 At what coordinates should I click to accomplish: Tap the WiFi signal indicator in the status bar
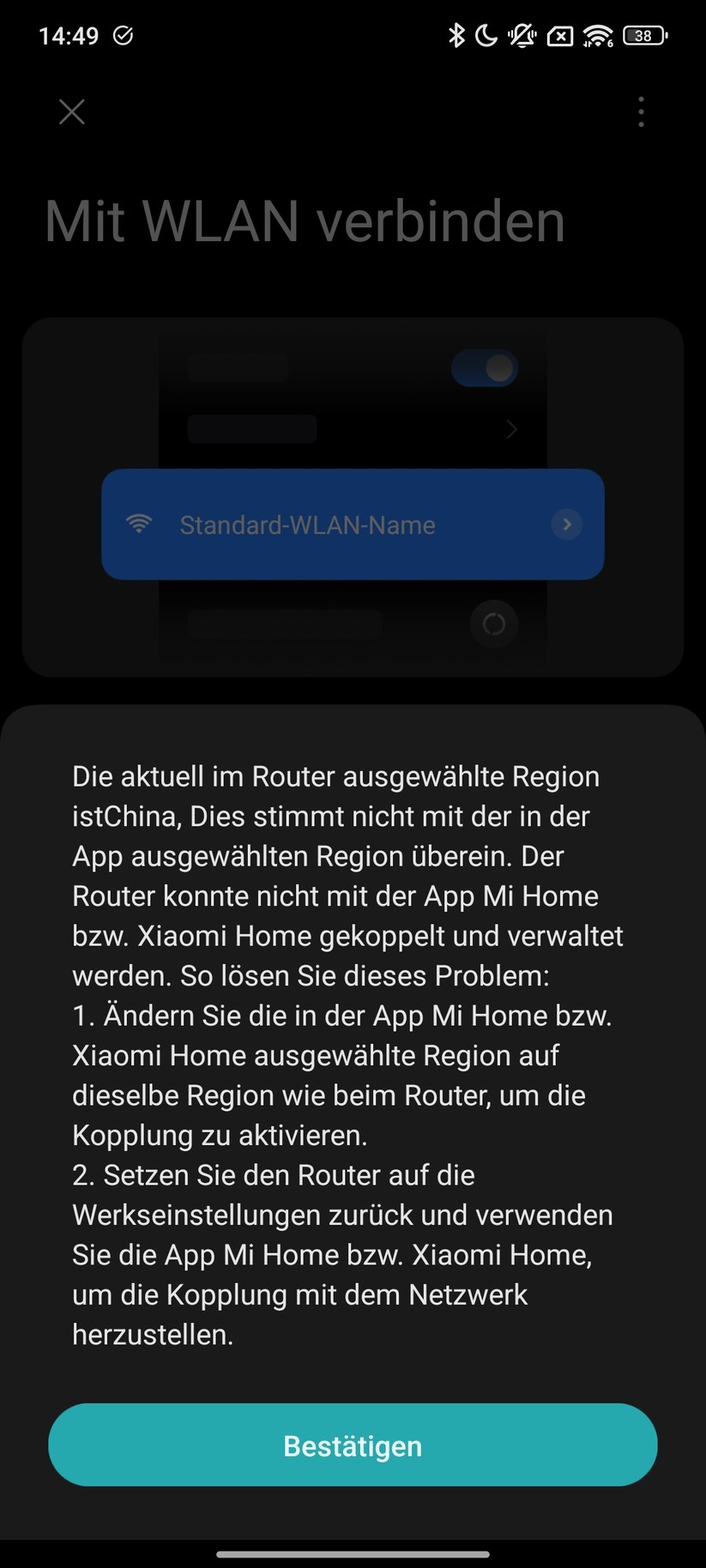[x=595, y=35]
